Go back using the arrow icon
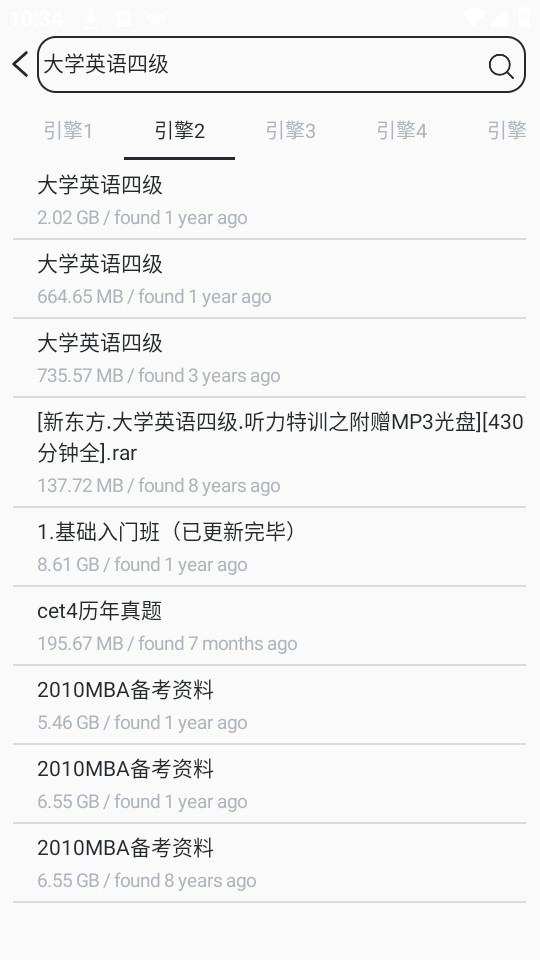The height and width of the screenshot is (960, 540). tap(20, 64)
